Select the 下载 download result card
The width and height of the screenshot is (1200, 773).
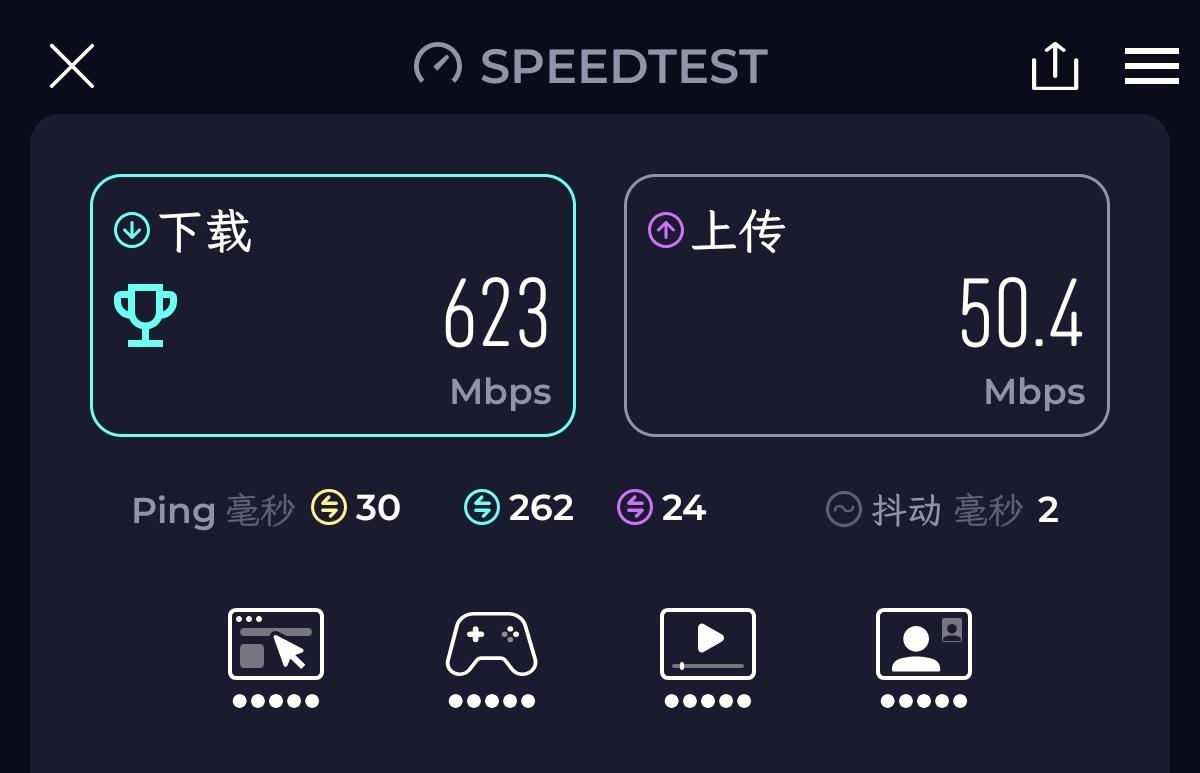[333, 306]
